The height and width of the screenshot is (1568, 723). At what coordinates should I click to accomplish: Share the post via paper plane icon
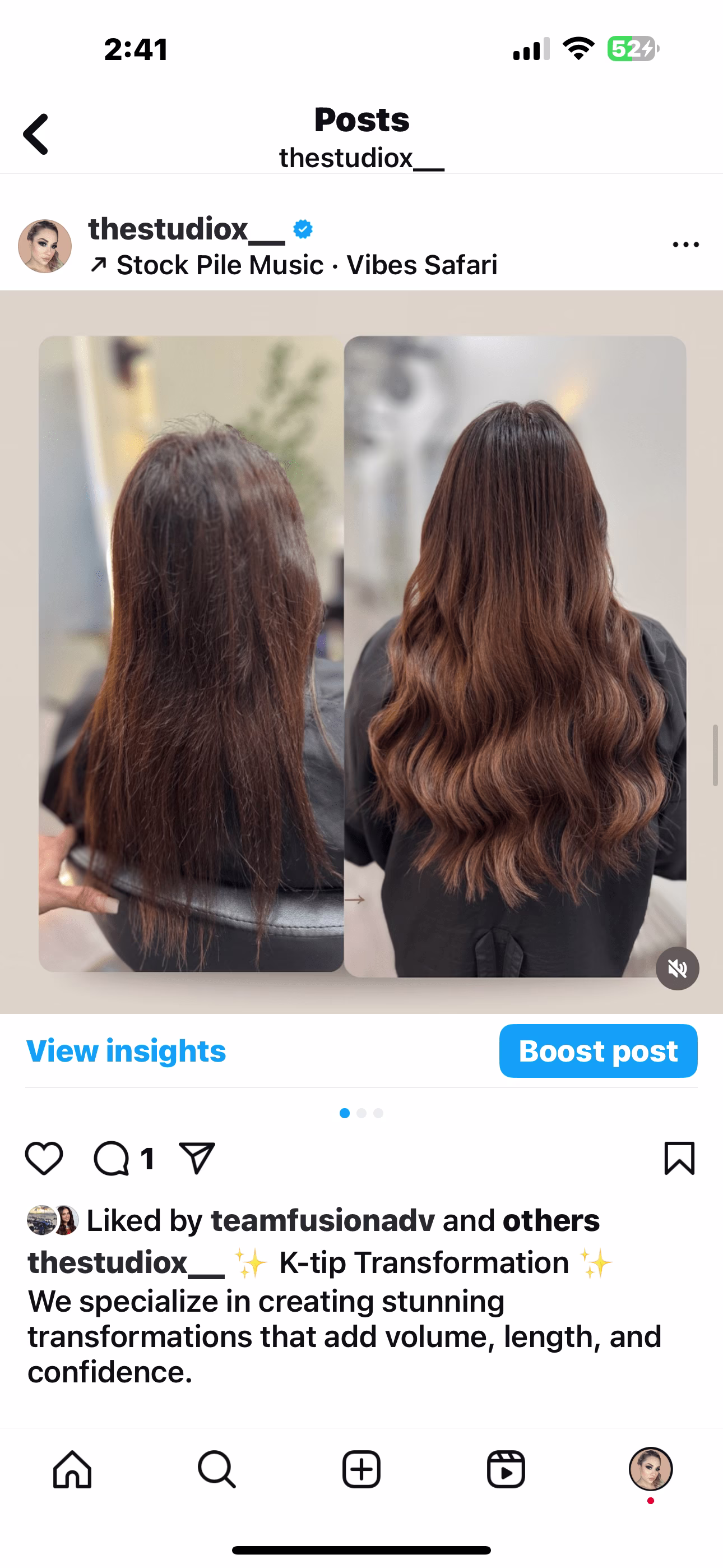pyautogui.click(x=197, y=1157)
